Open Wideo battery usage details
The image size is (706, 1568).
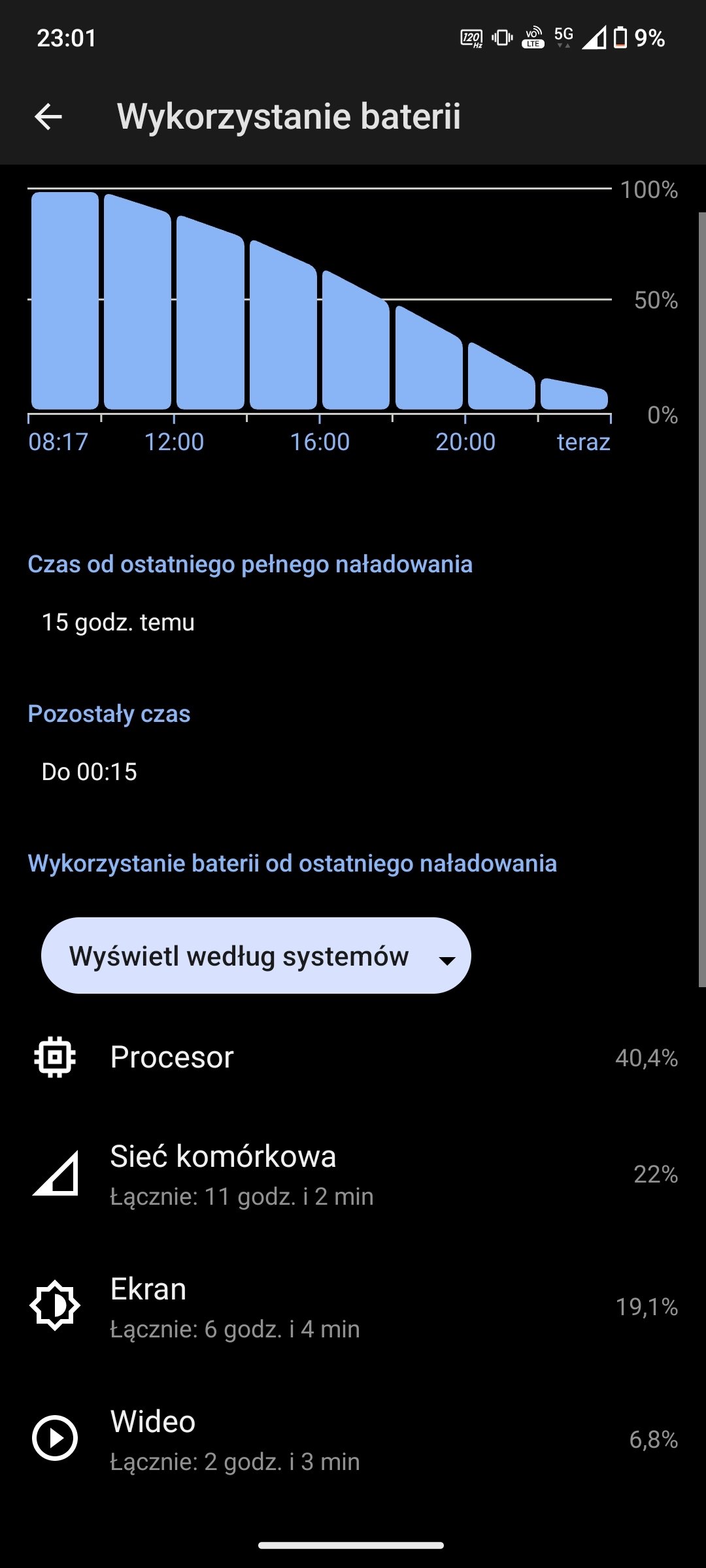[353, 1439]
